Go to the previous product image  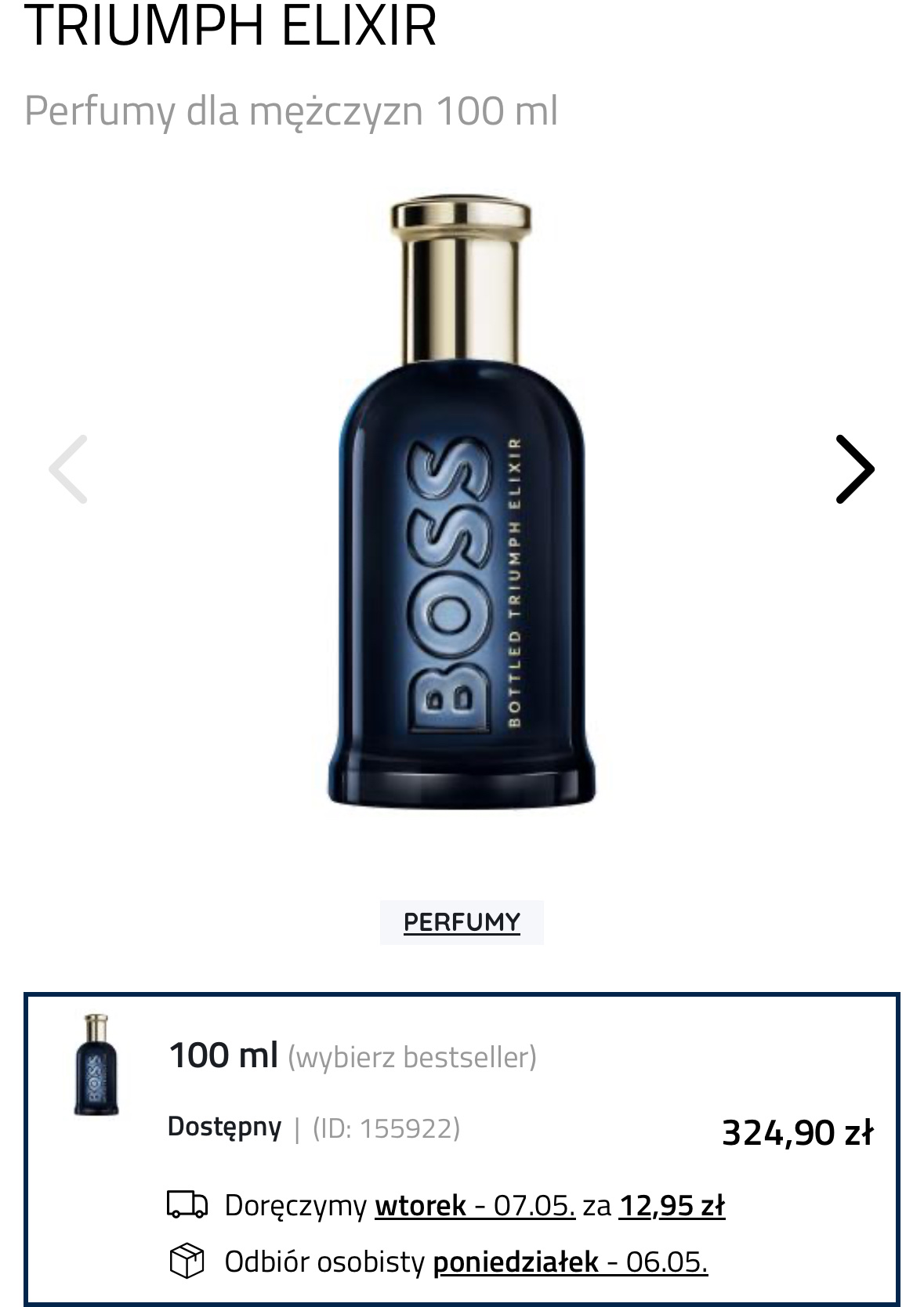pos(68,469)
